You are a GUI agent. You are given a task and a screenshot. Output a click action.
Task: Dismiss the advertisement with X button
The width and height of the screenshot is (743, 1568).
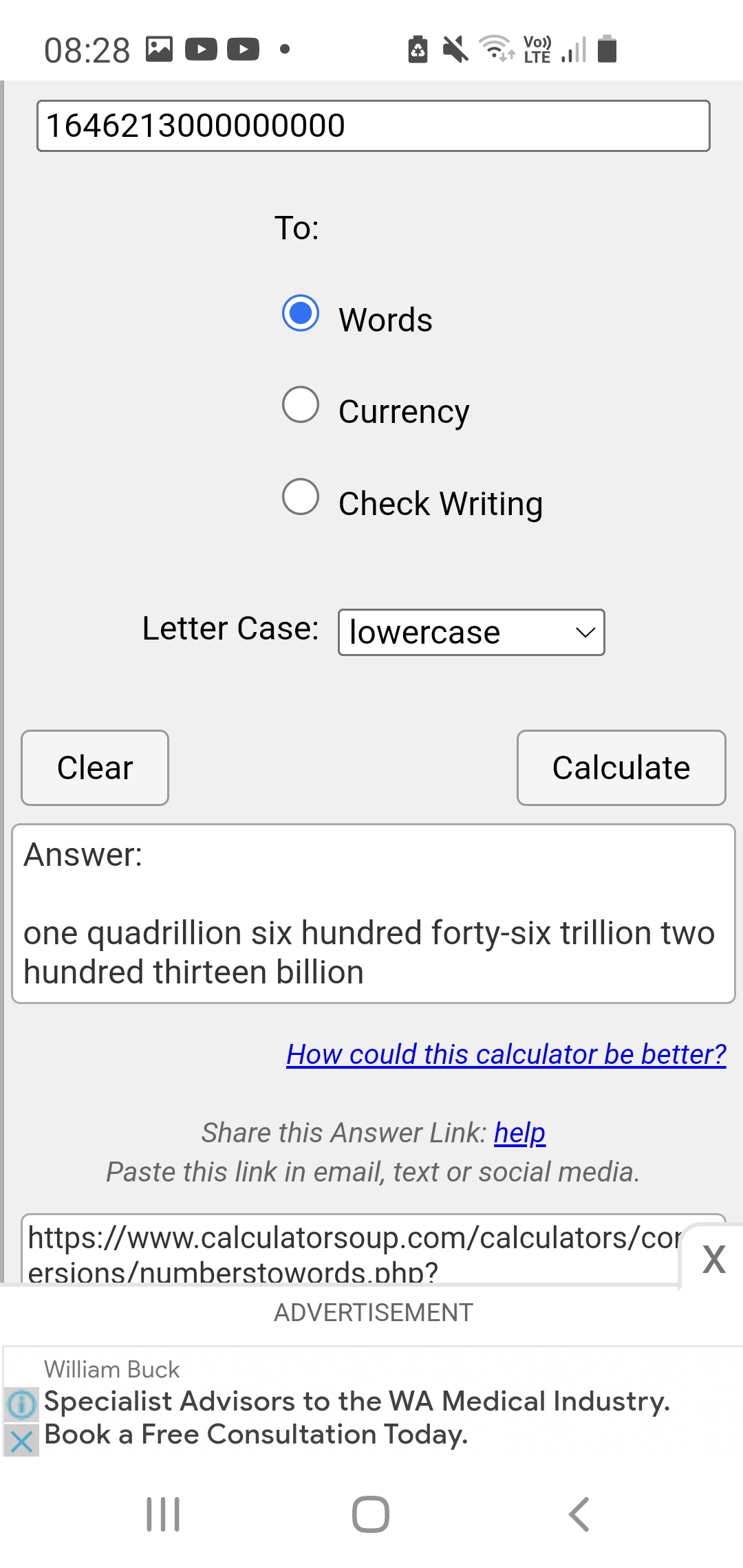[x=713, y=1259]
